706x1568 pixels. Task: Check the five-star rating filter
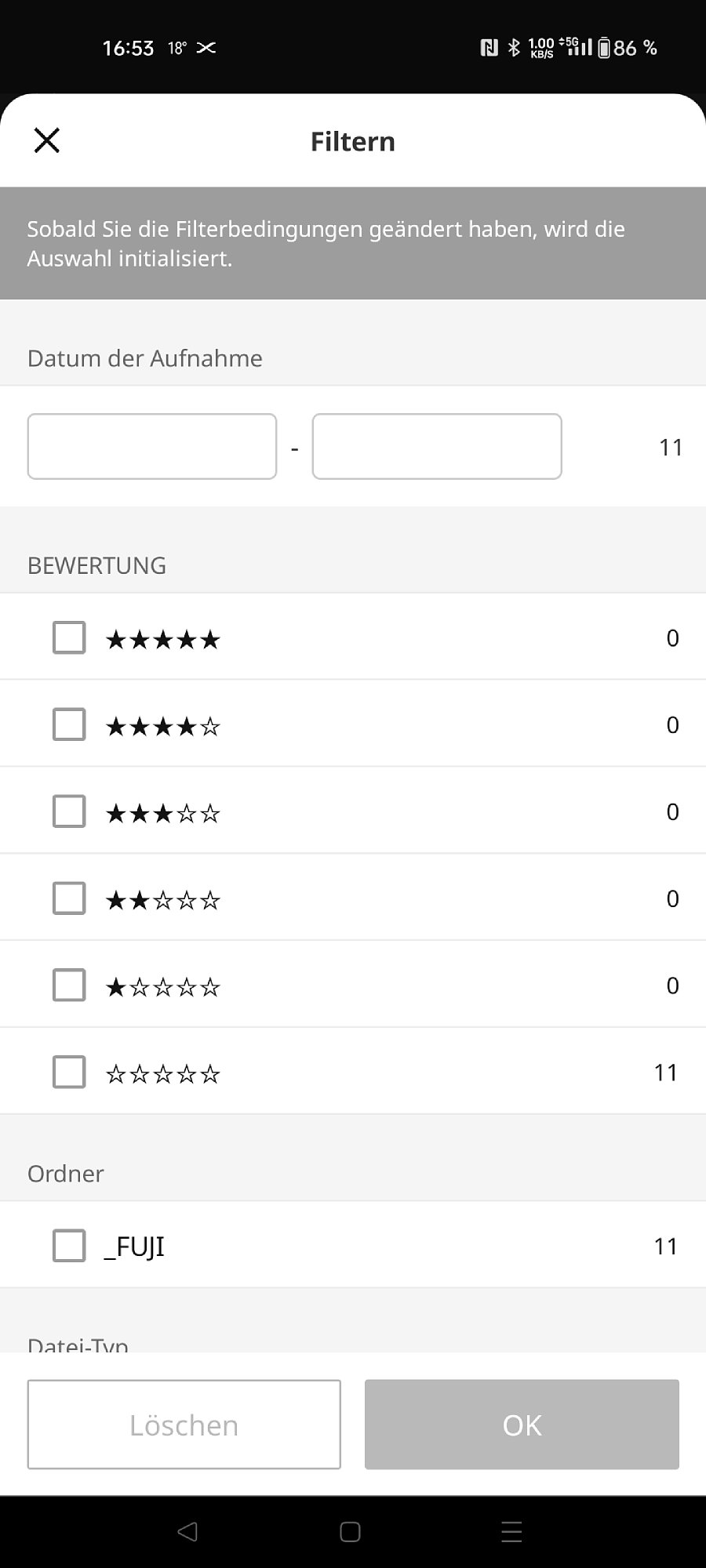point(69,637)
